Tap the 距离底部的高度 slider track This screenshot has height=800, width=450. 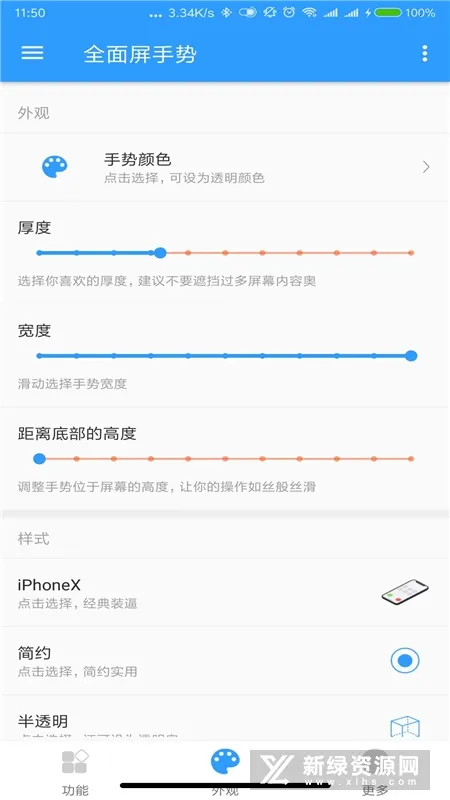coord(225,459)
